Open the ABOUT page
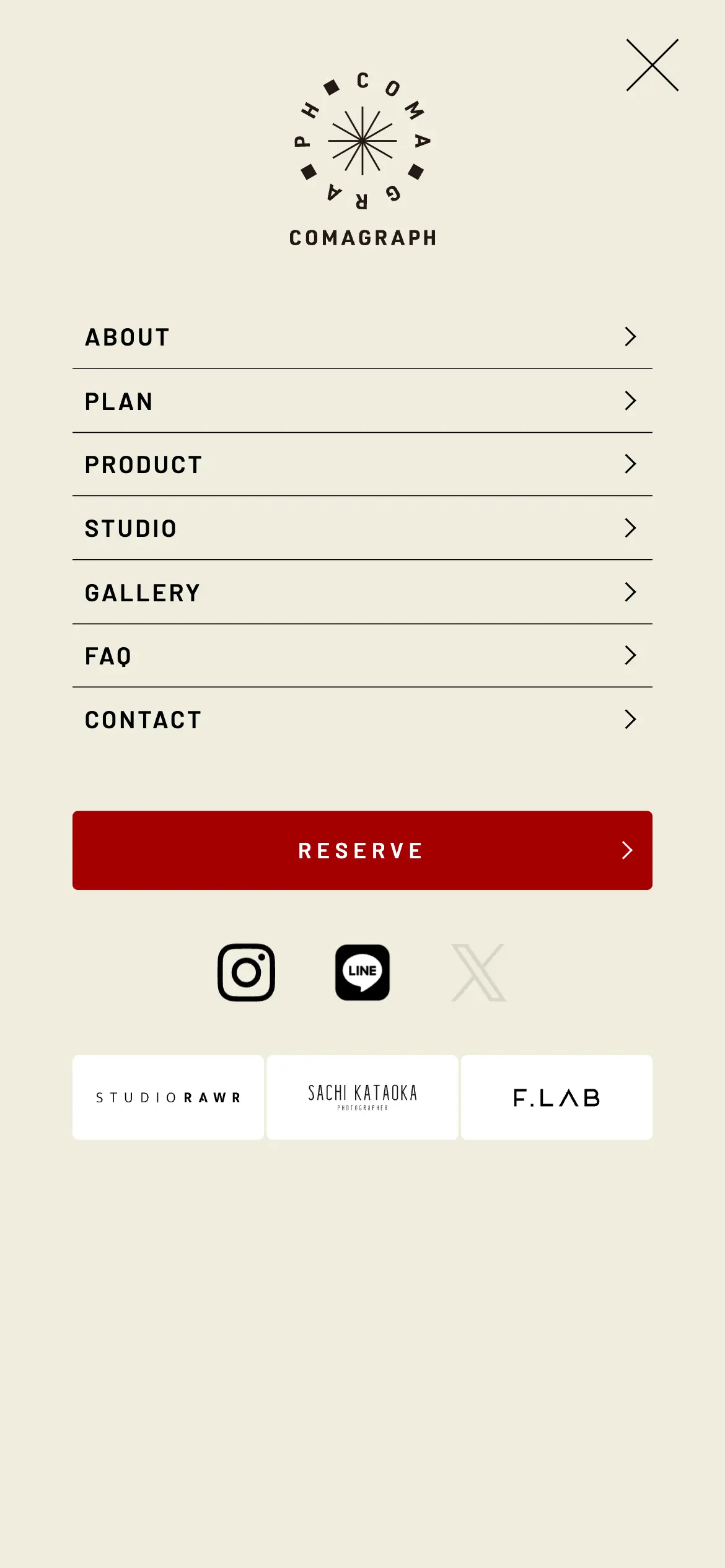The image size is (725, 1568). (x=362, y=338)
